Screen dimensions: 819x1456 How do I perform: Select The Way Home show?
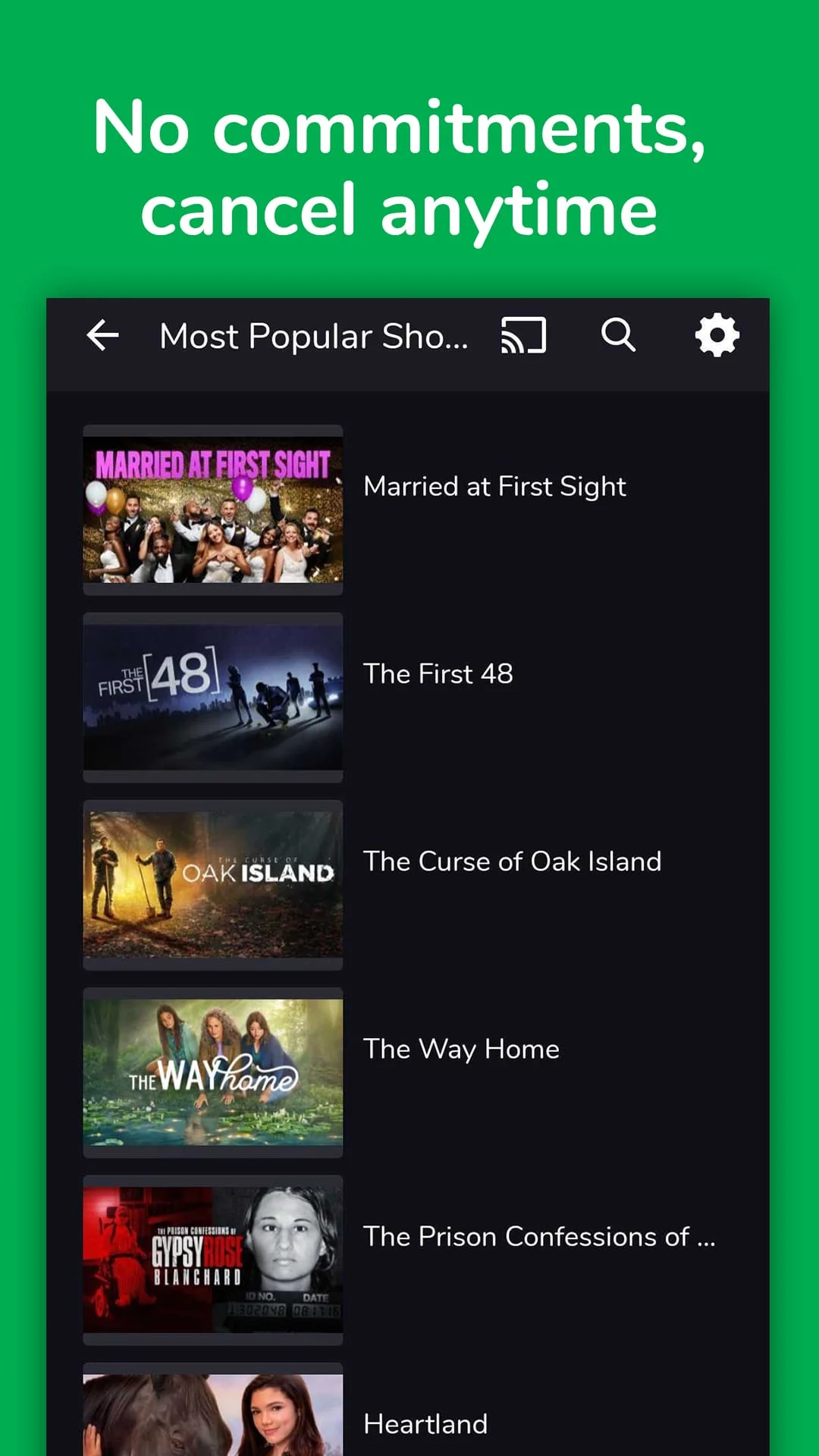[461, 1048]
